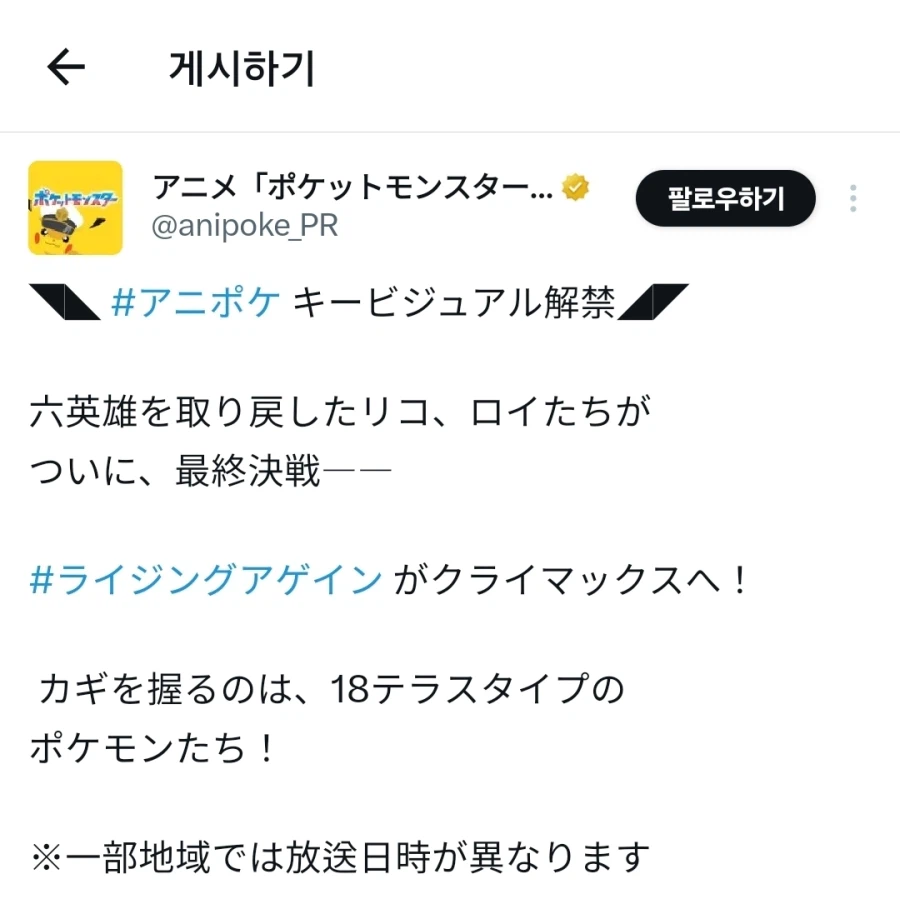Click the 放送日時 disclaimer line

click(x=340, y=855)
